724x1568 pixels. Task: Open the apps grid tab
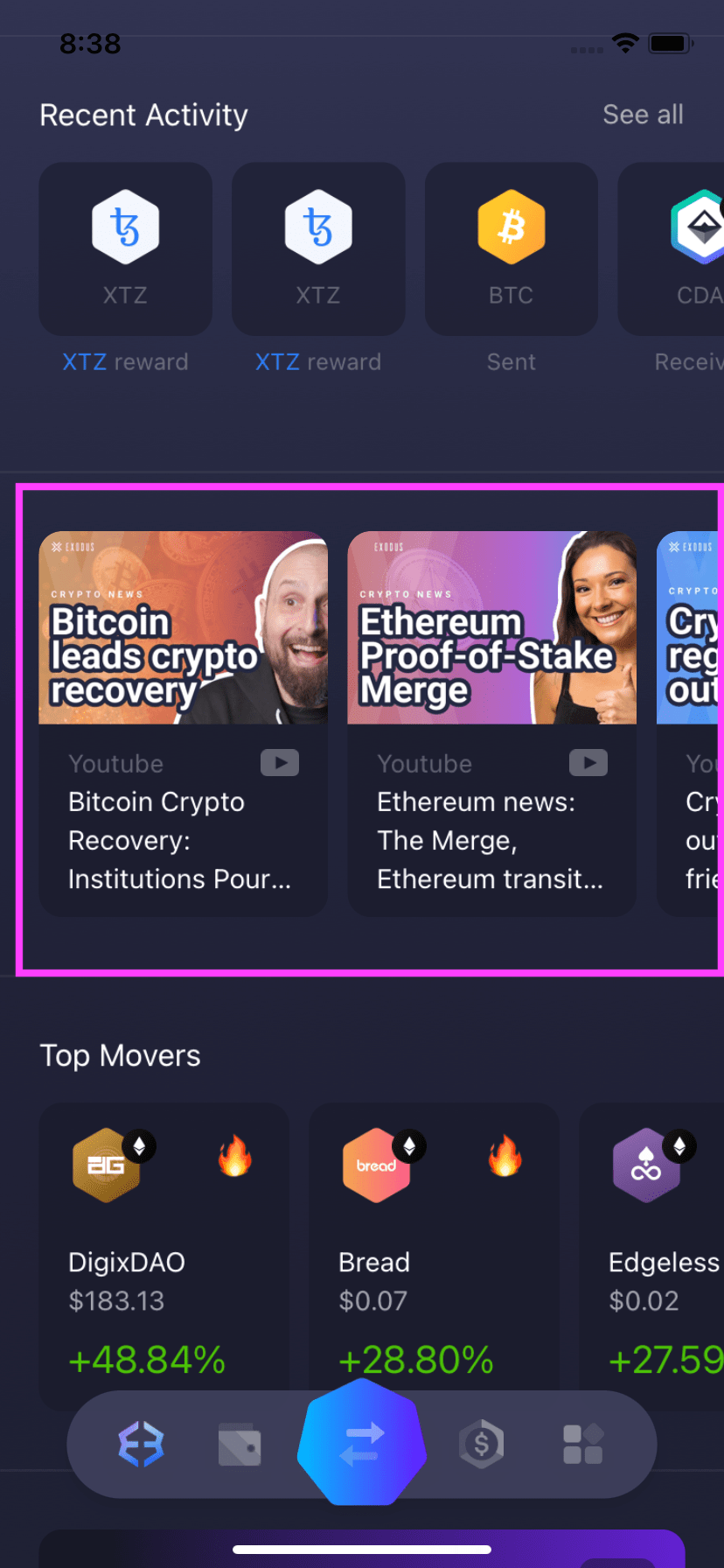click(x=582, y=1444)
